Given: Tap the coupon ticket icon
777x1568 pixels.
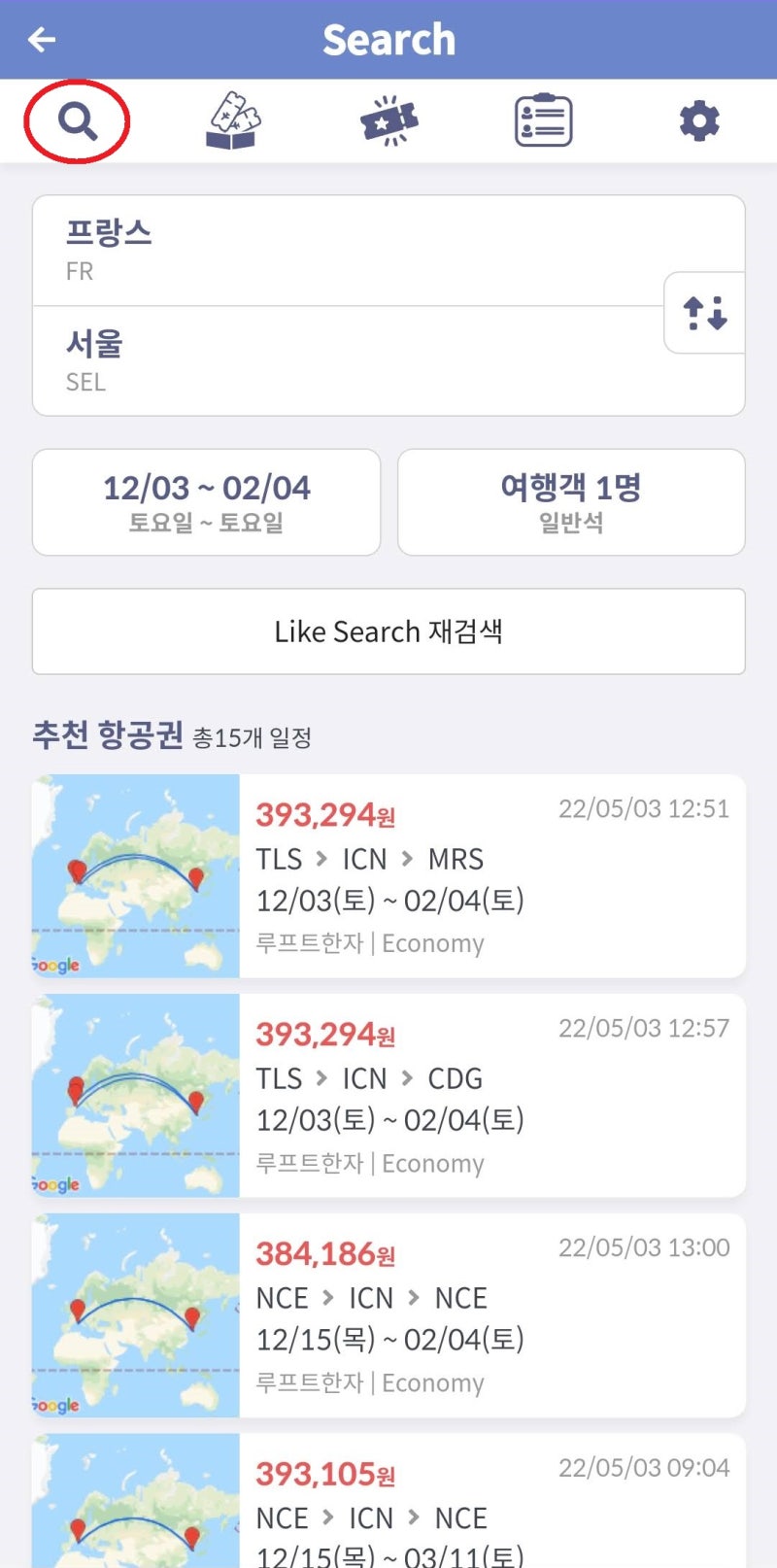Looking at the screenshot, I should pyautogui.click(x=388, y=119).
